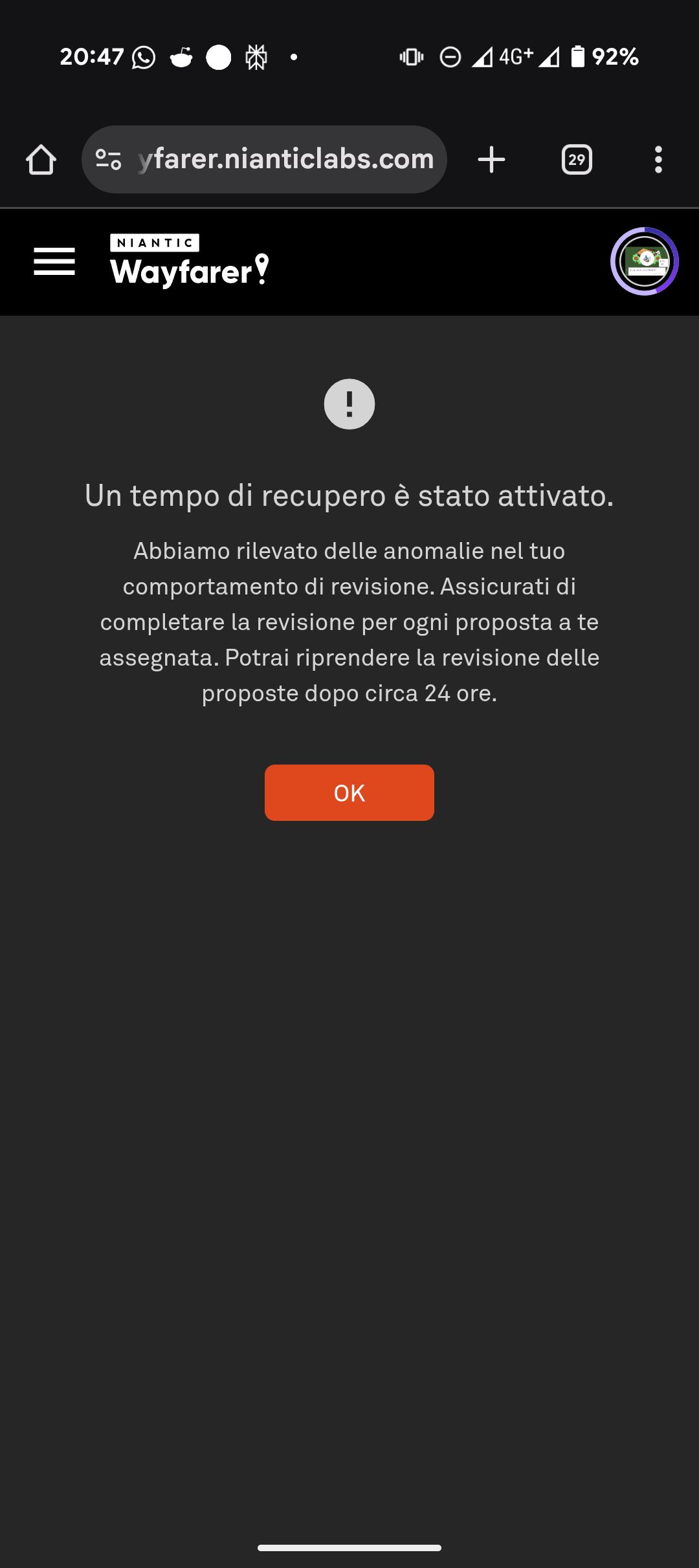Go to the browser home page
Image resolution: width=699 pixels, height=1568 pixels.
point(41,160)
